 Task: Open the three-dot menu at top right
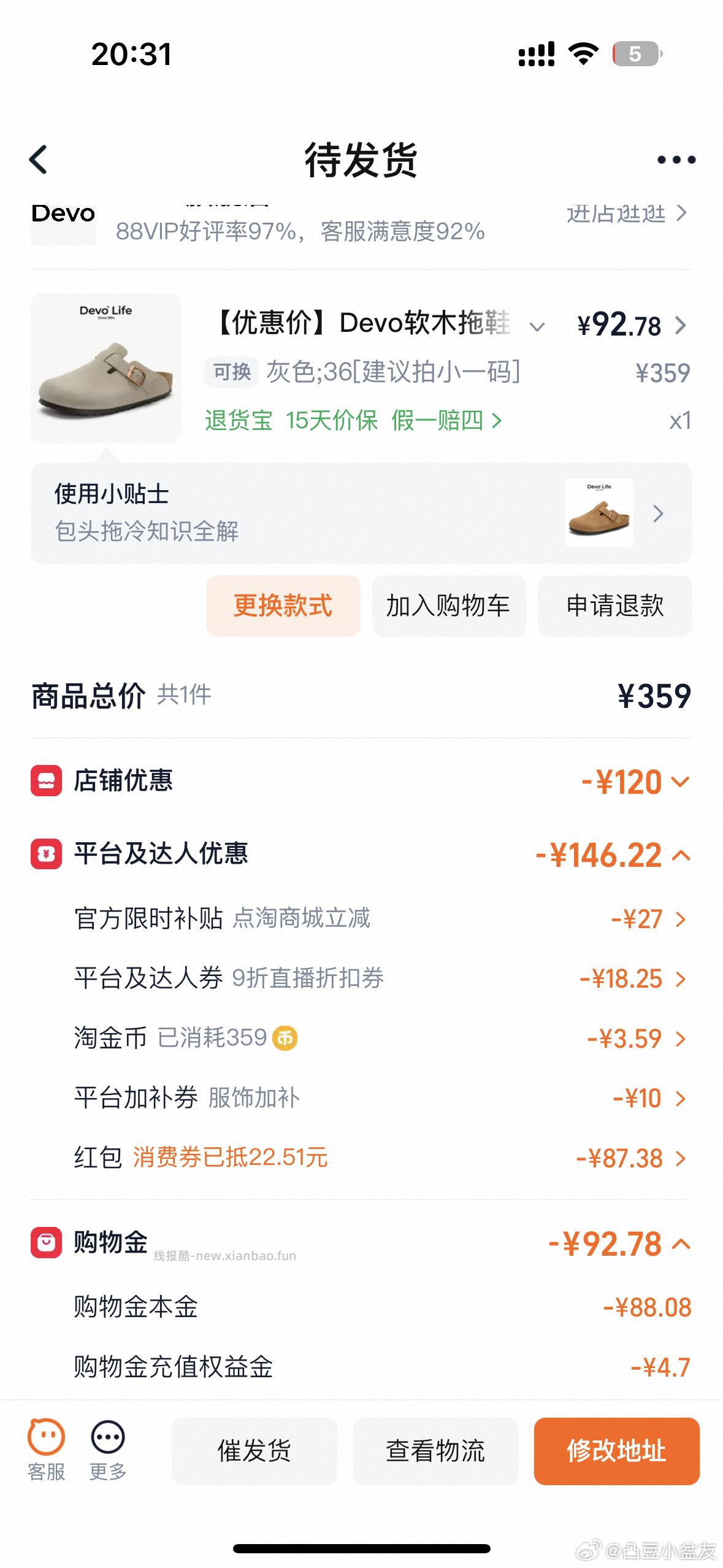pos(673,159)
